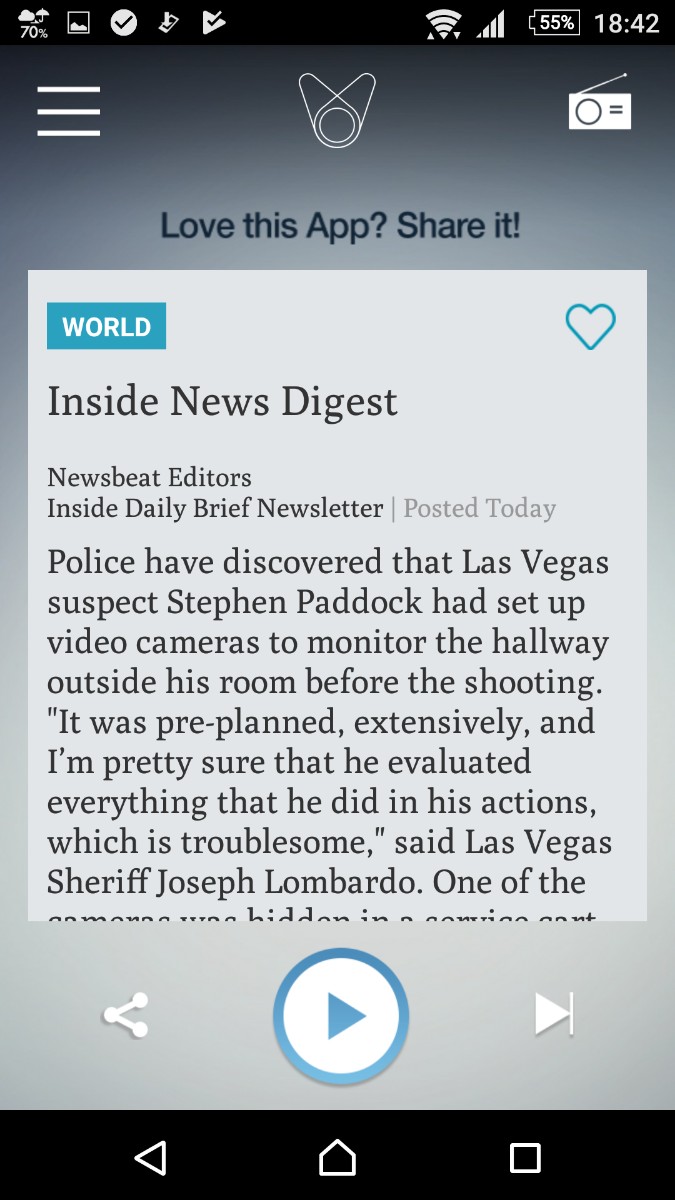Favorite this article with the heart
The width and height of the screenshot is (675, 1200).
(x=591, y=327)
